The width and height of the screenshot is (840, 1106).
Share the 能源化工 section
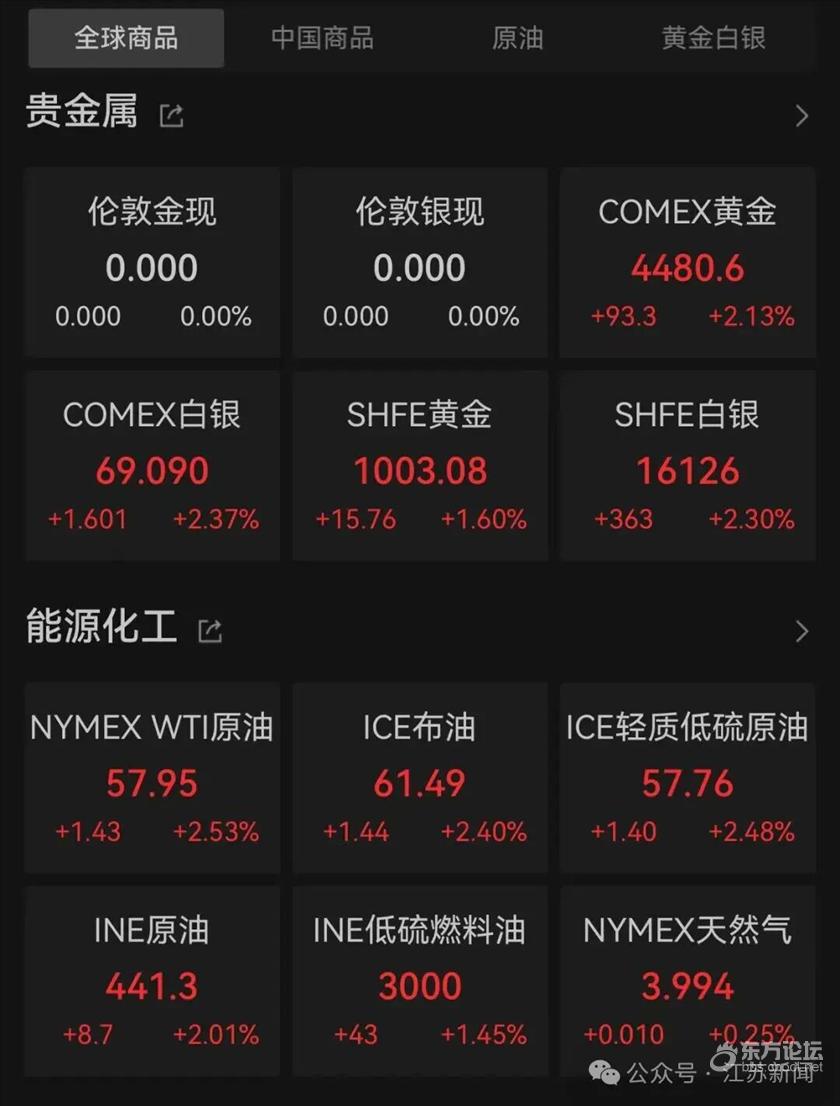pos(210,631)
